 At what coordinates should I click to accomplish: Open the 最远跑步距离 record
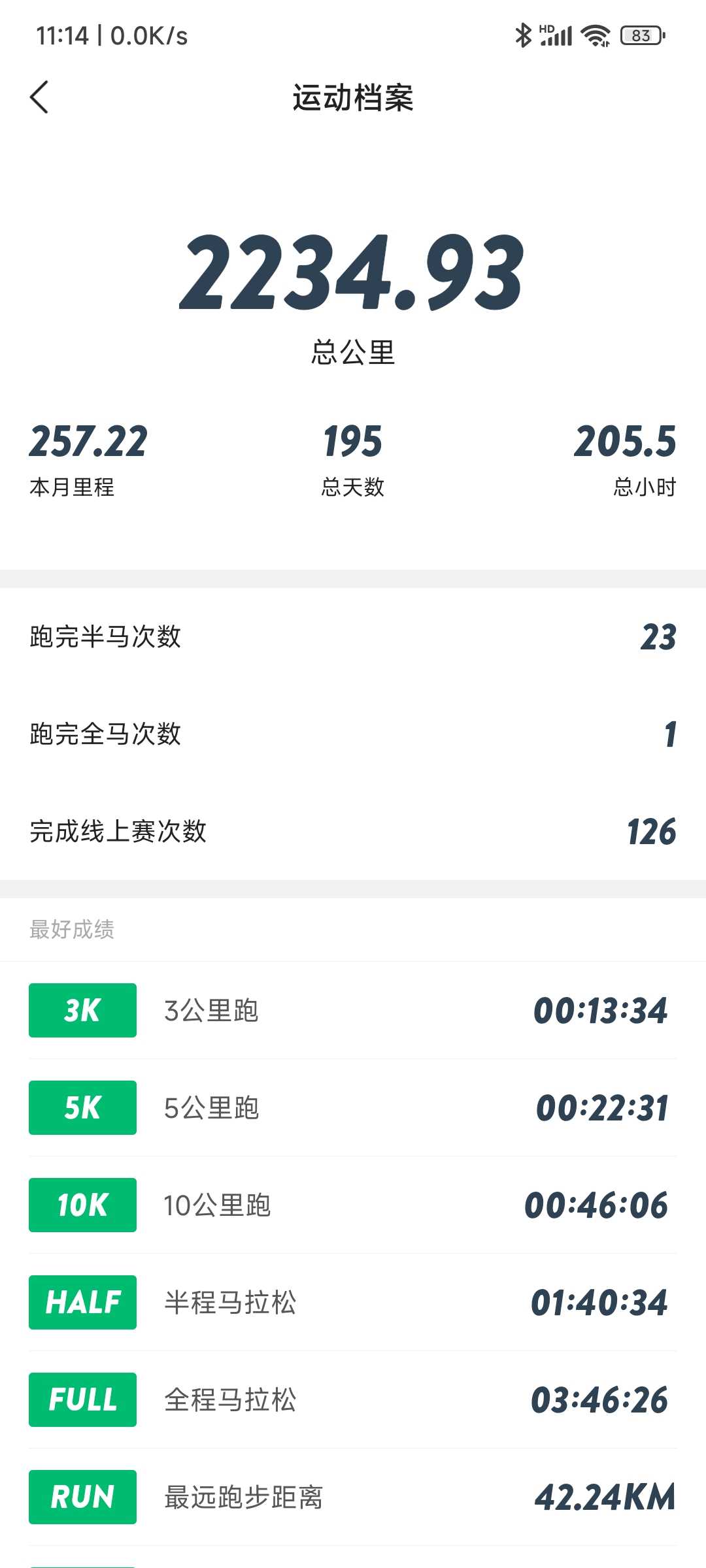click(353, 1497)
